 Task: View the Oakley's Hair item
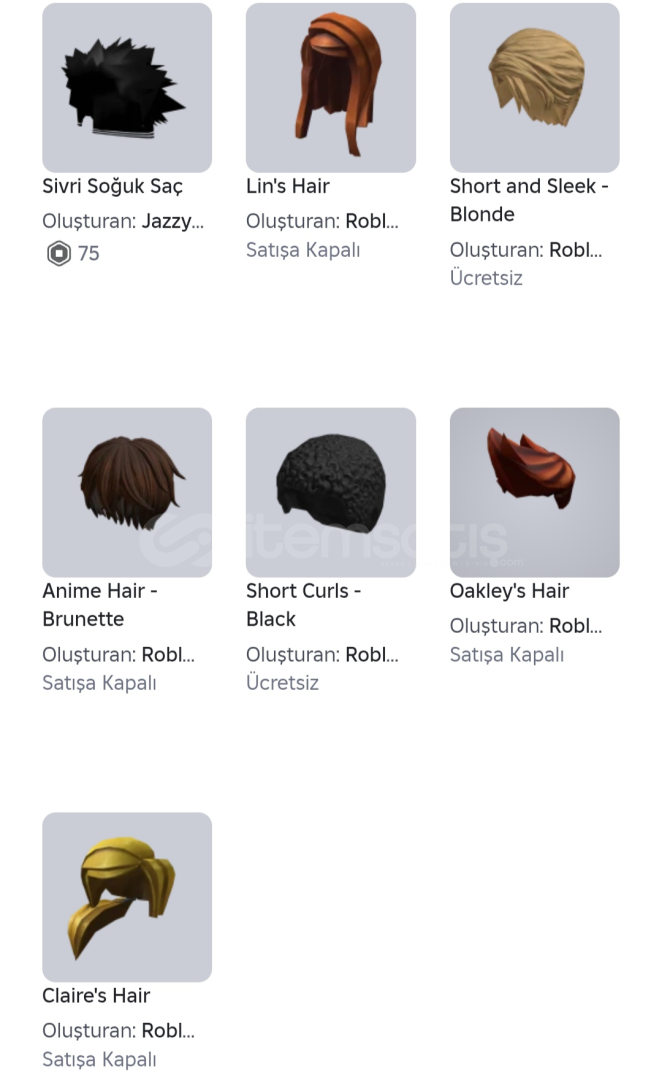(534, 492)
